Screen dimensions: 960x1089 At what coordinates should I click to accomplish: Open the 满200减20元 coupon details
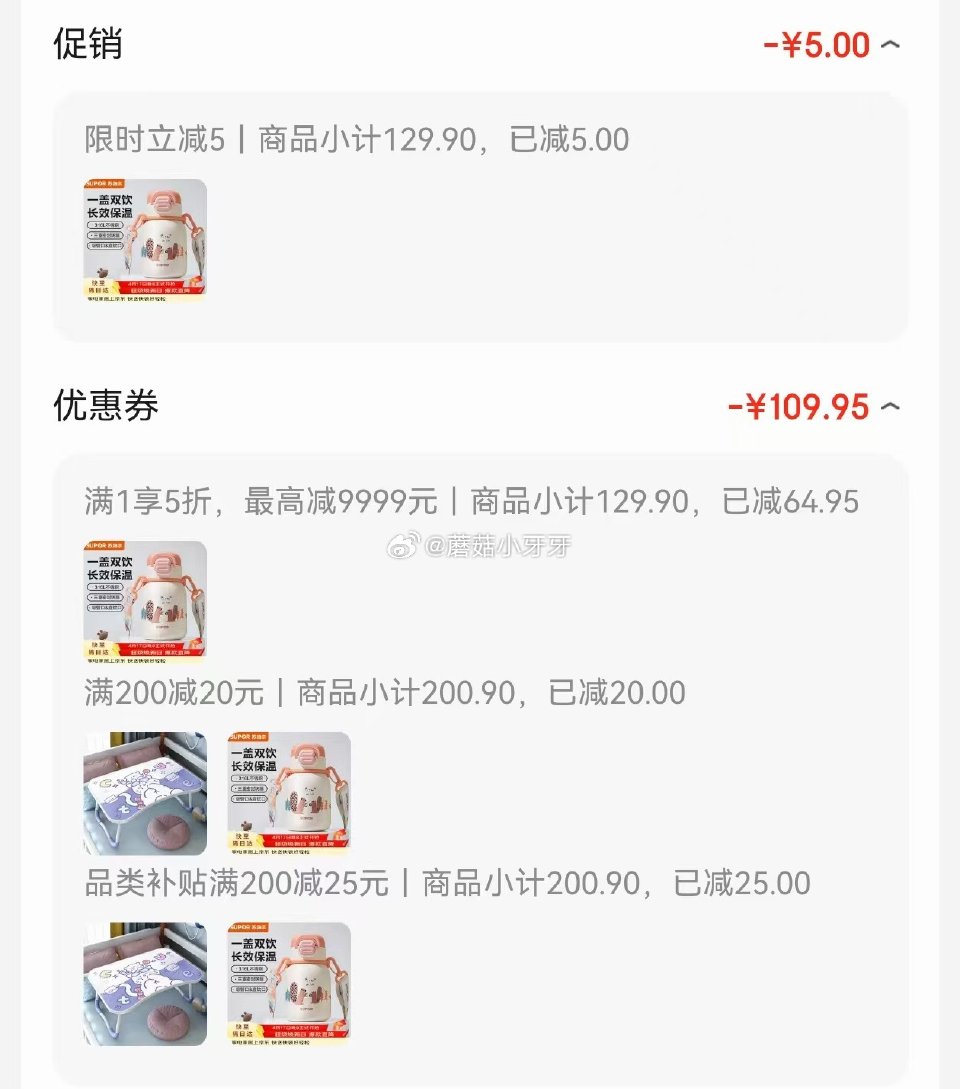385,691
